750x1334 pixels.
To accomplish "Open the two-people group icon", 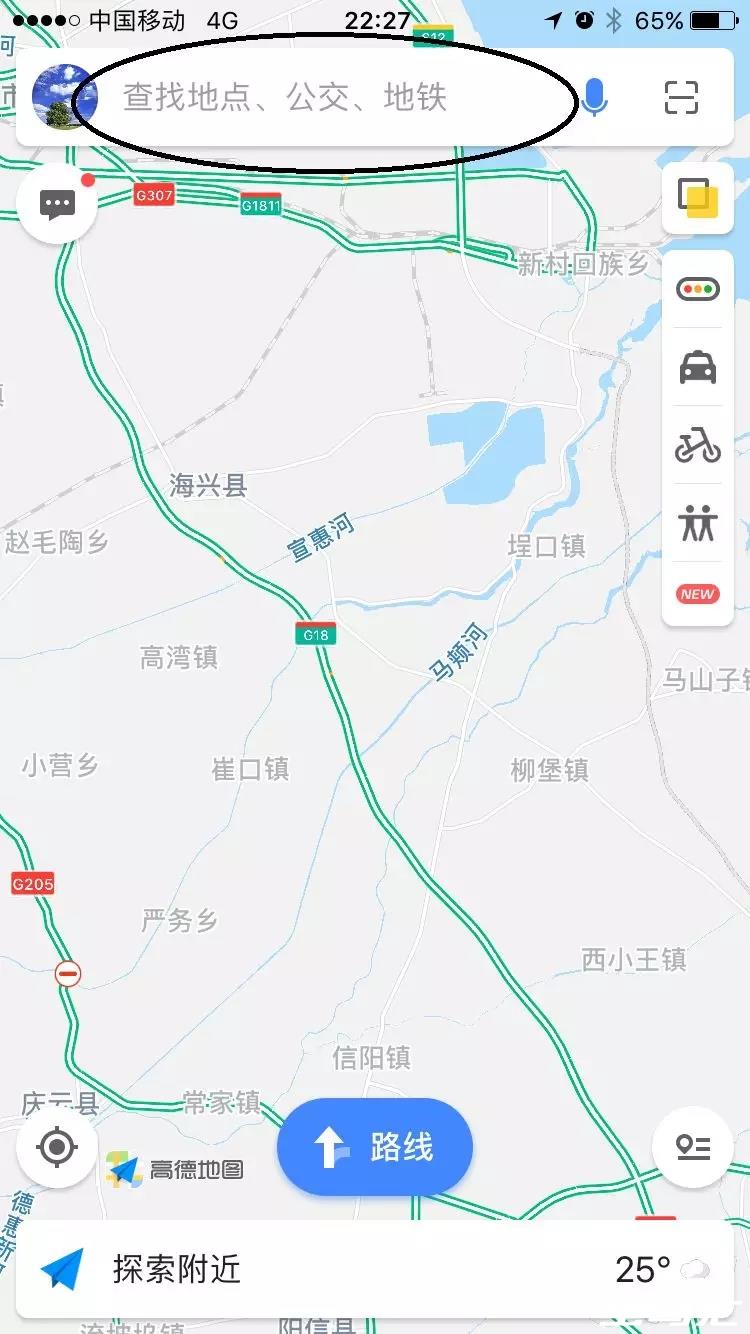I will (698, 523).
